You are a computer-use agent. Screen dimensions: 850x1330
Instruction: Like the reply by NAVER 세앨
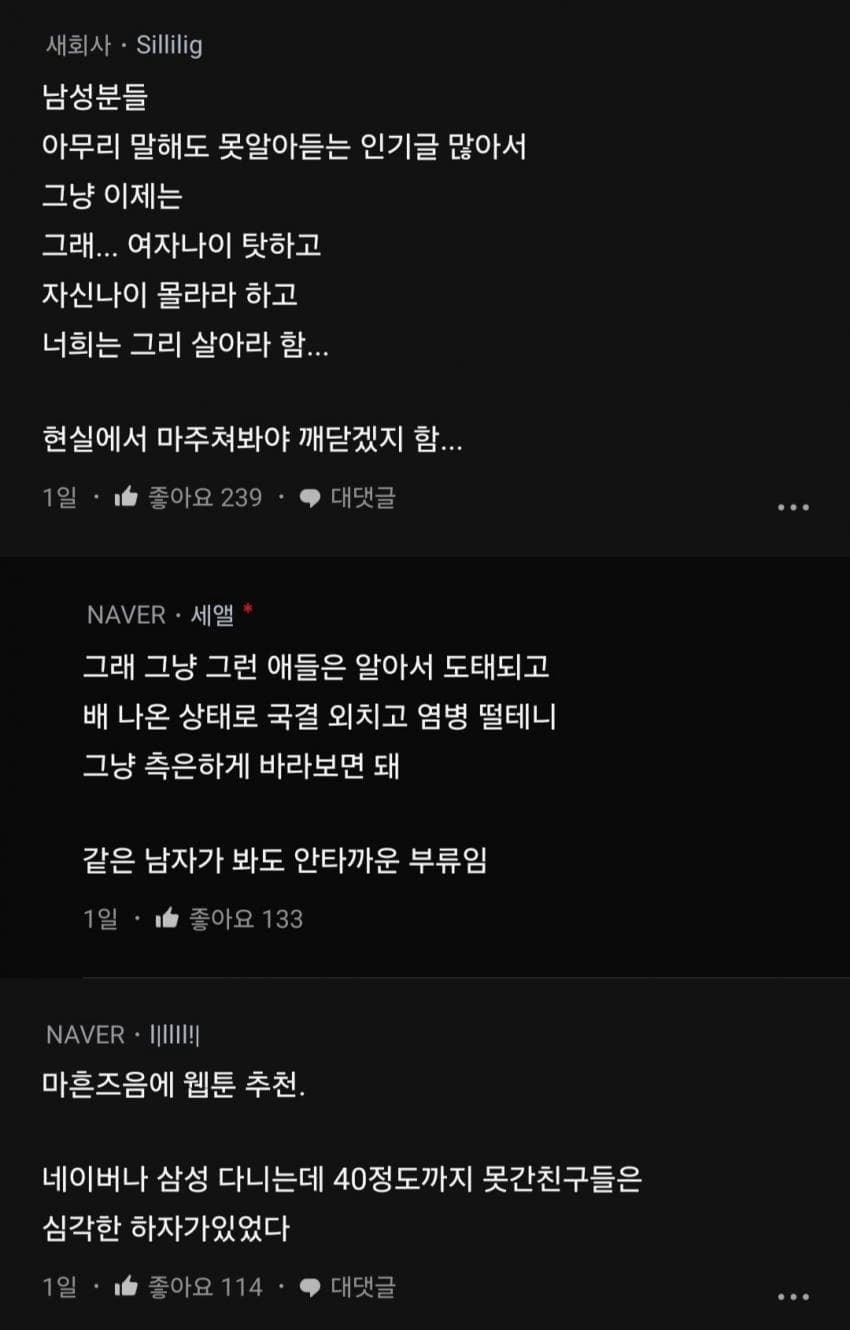point(167,918)
